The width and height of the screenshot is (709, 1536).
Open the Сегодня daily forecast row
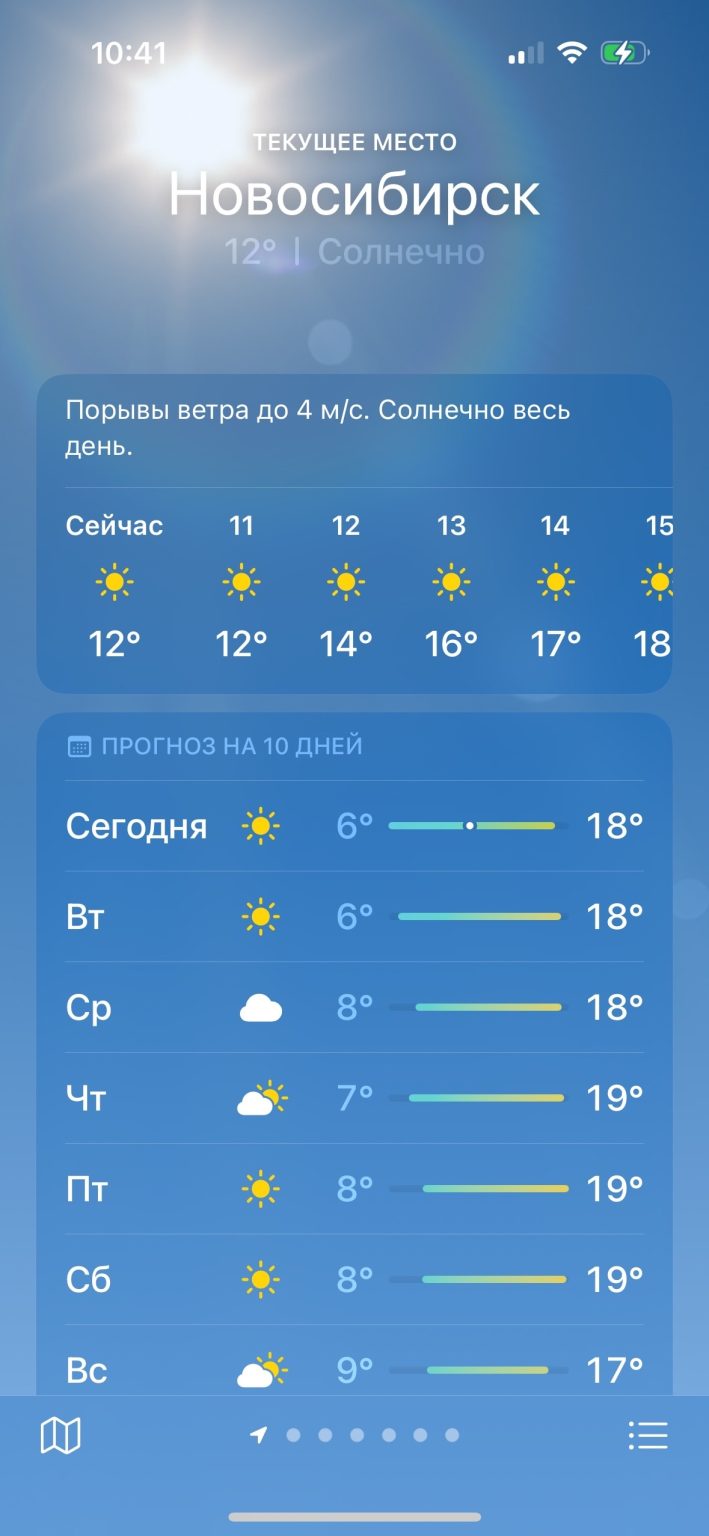coord(354,826)
